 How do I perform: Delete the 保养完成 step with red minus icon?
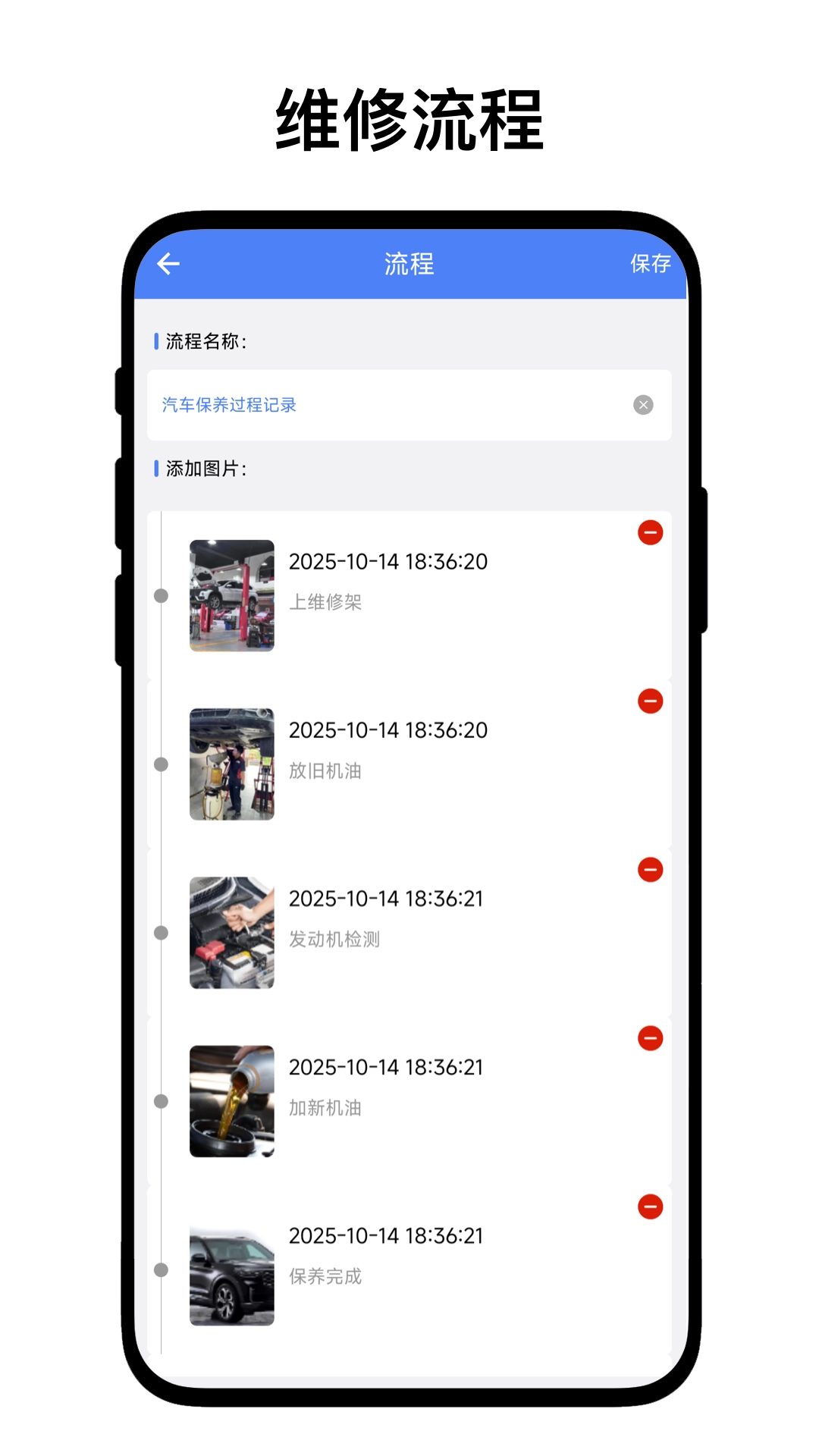pos(649,1206)
